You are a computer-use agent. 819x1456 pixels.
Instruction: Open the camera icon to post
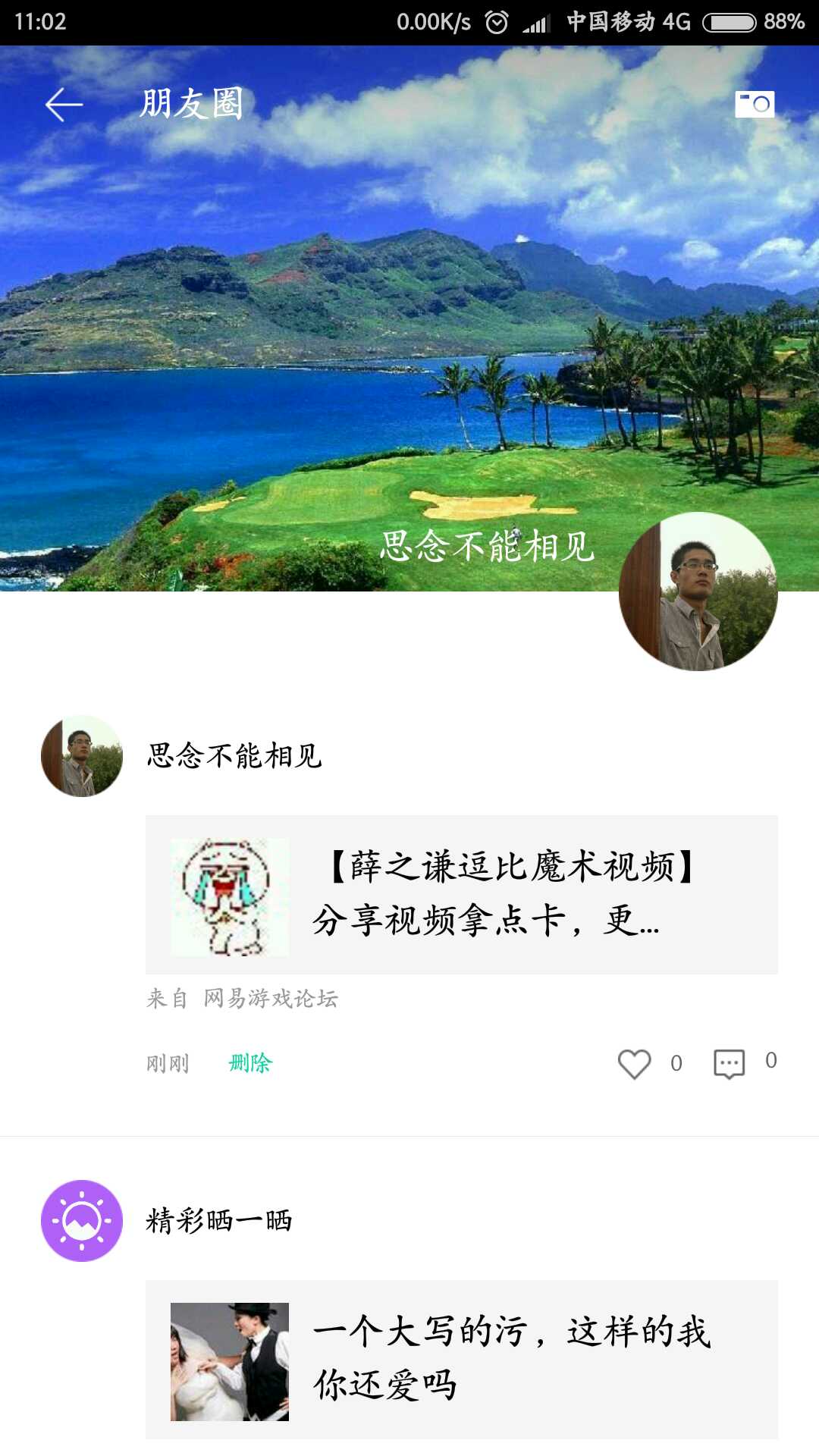pyautogui.click(x=755, y=105)
